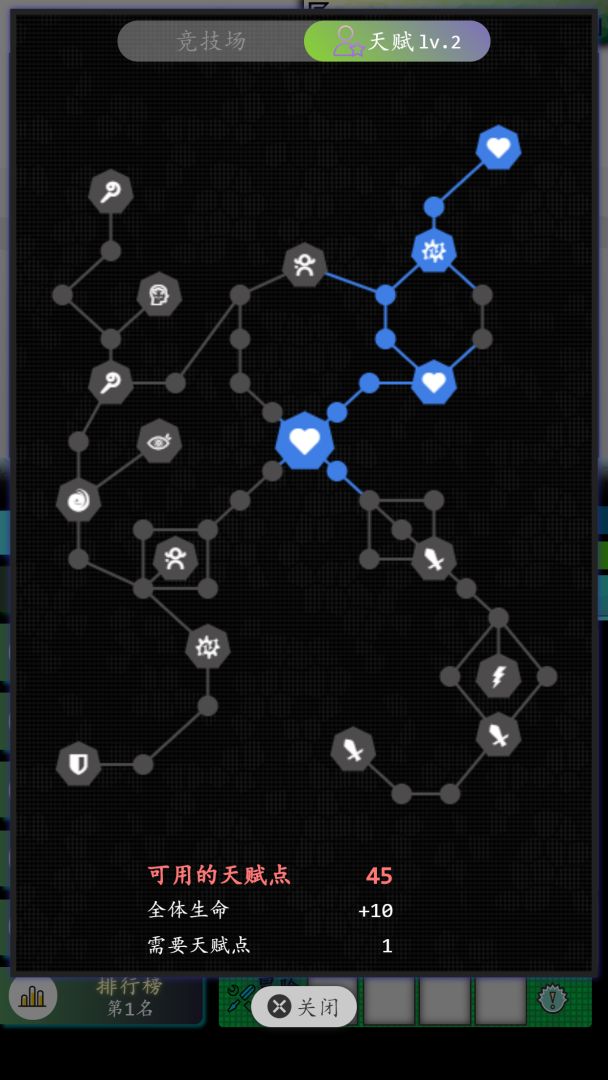608x1080 pixels.
Task: Choose the eye talent node
Action: [x=159, y=441]
